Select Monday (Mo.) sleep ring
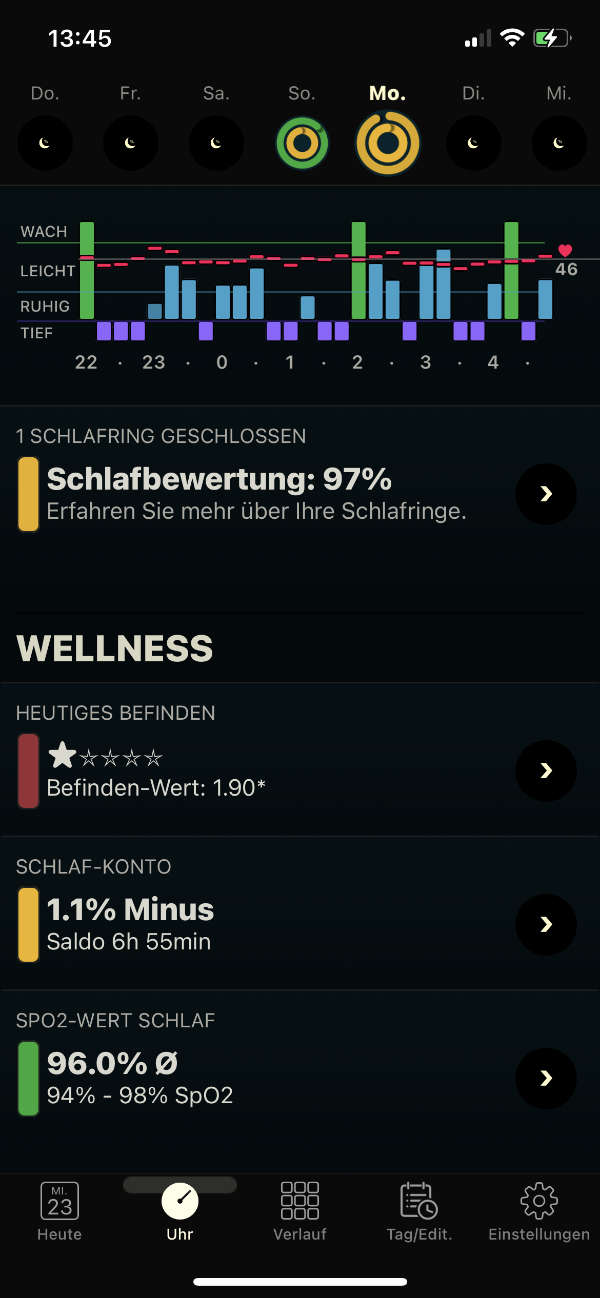 (x=388, y=143)
